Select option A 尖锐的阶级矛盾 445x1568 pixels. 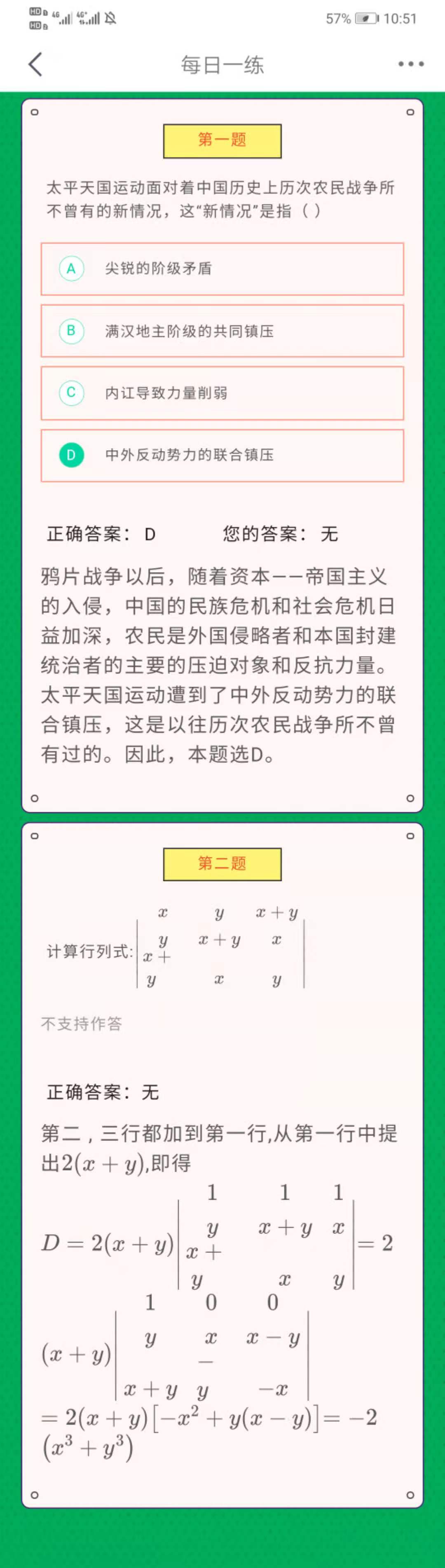(222, 269)
